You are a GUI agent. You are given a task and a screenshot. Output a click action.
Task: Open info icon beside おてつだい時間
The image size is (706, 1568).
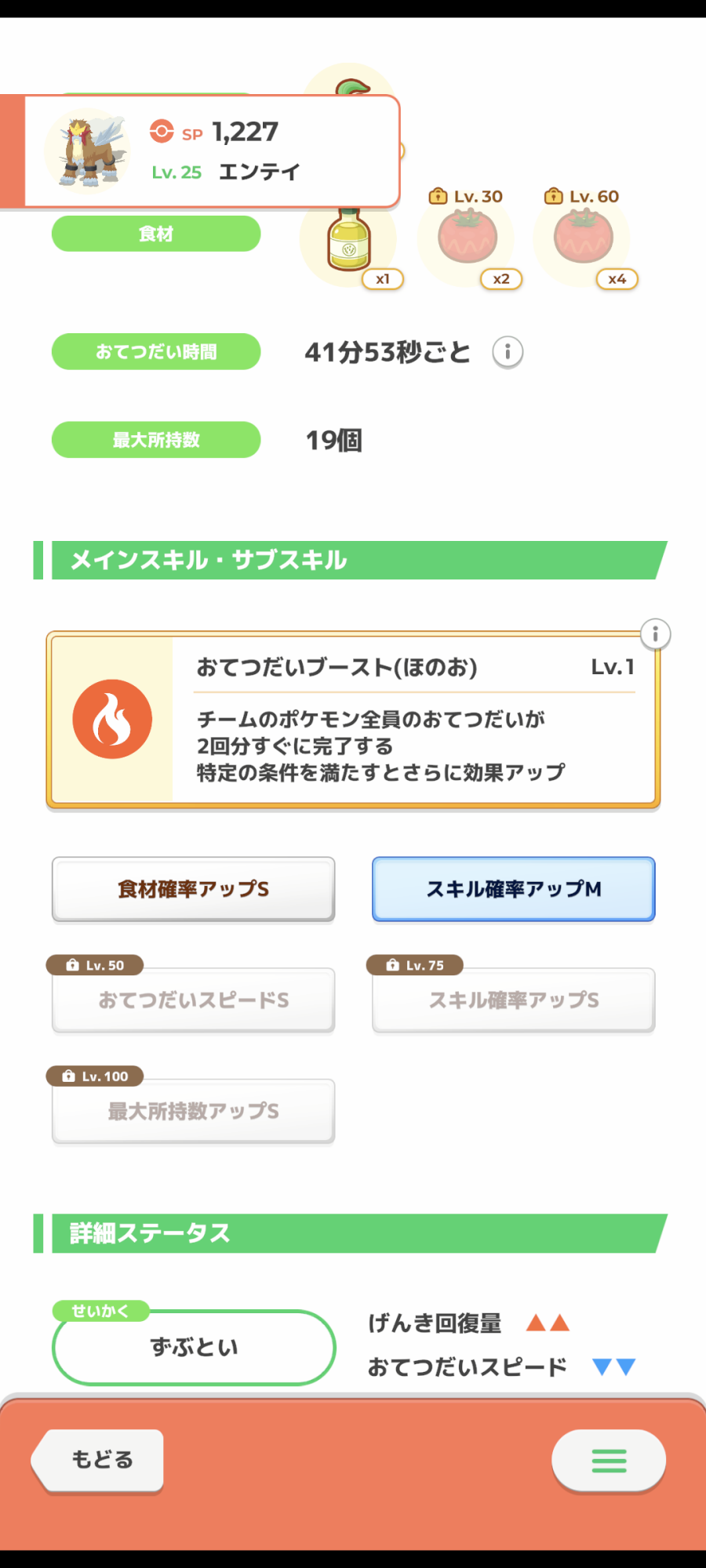click(508, 352)
